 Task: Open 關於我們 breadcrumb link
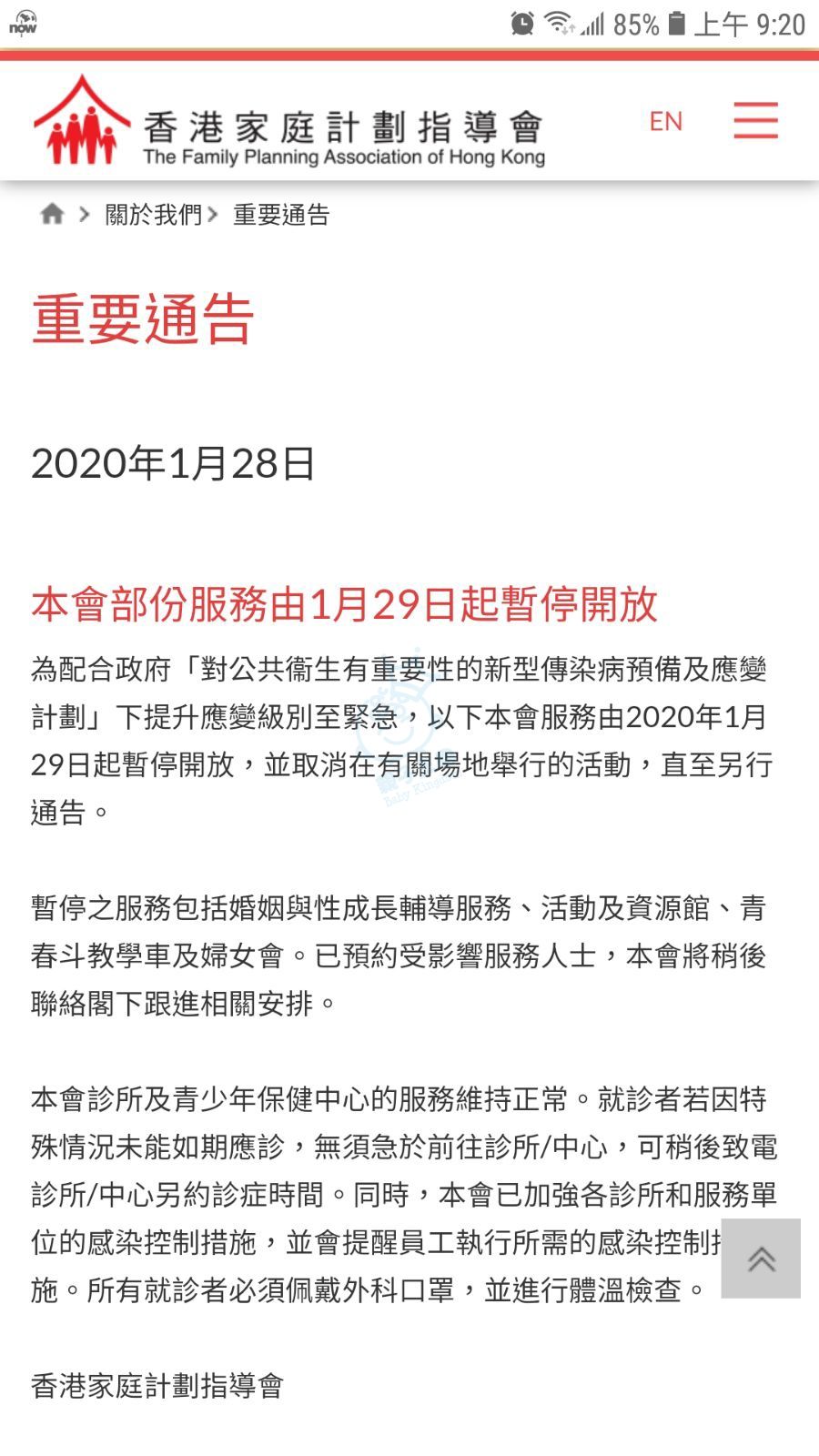pyautogui.click(x=153, y=215)
